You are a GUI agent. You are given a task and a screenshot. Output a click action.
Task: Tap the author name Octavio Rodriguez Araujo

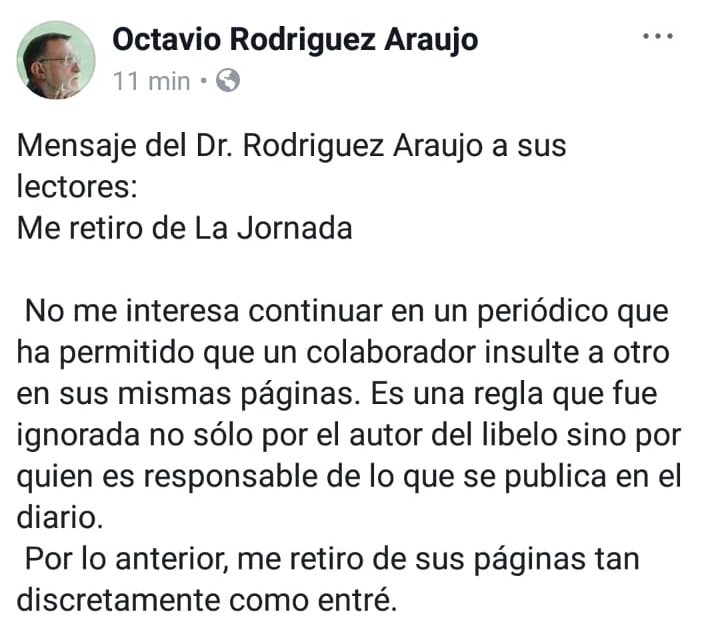pos(294,39)
